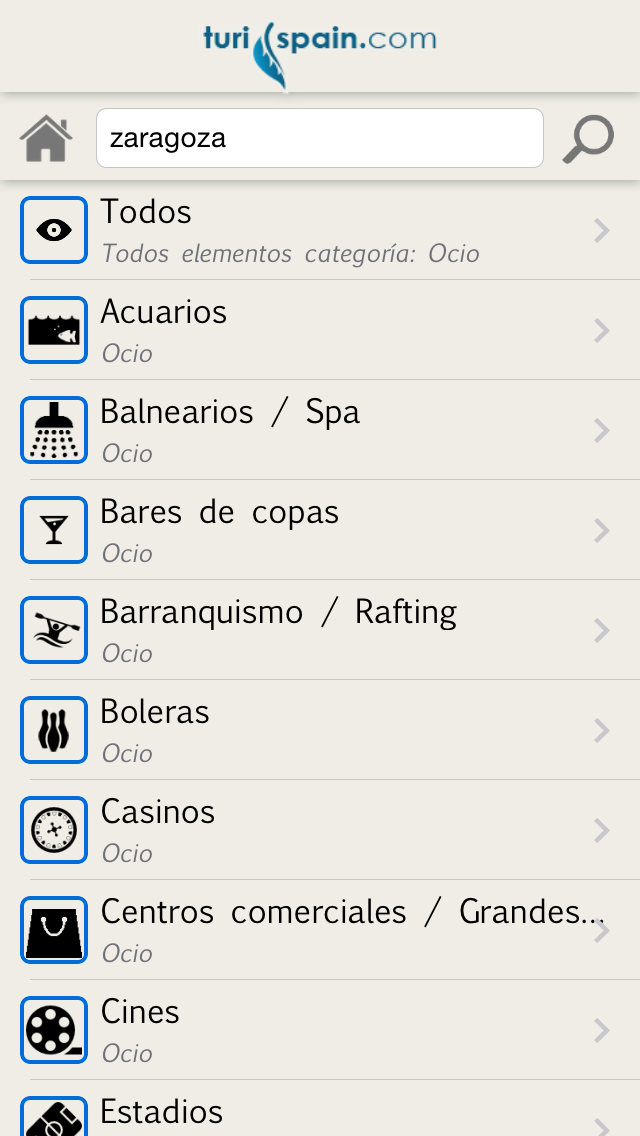The image size is (640, 1136).
Task: Open the Boleras category
Action: pos(320,730)
